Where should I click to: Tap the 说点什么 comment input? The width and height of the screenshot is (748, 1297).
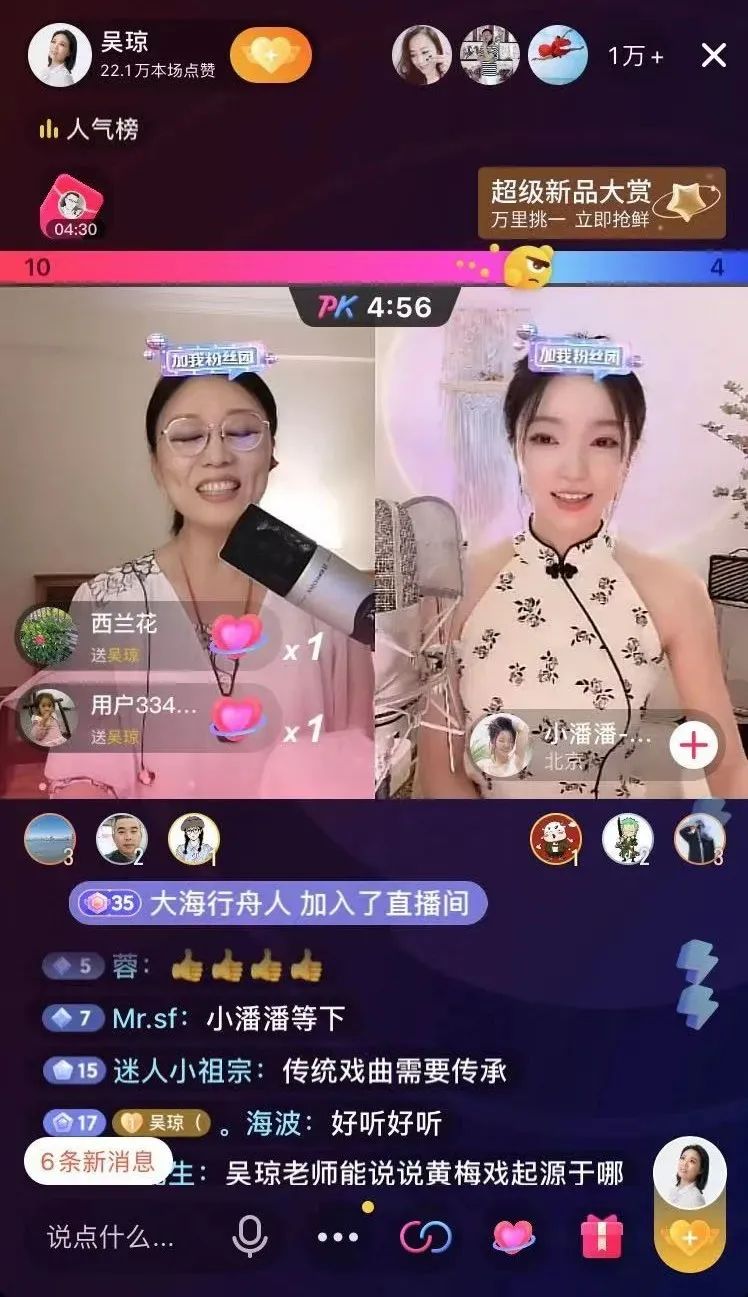click(x=110, y=1237)
